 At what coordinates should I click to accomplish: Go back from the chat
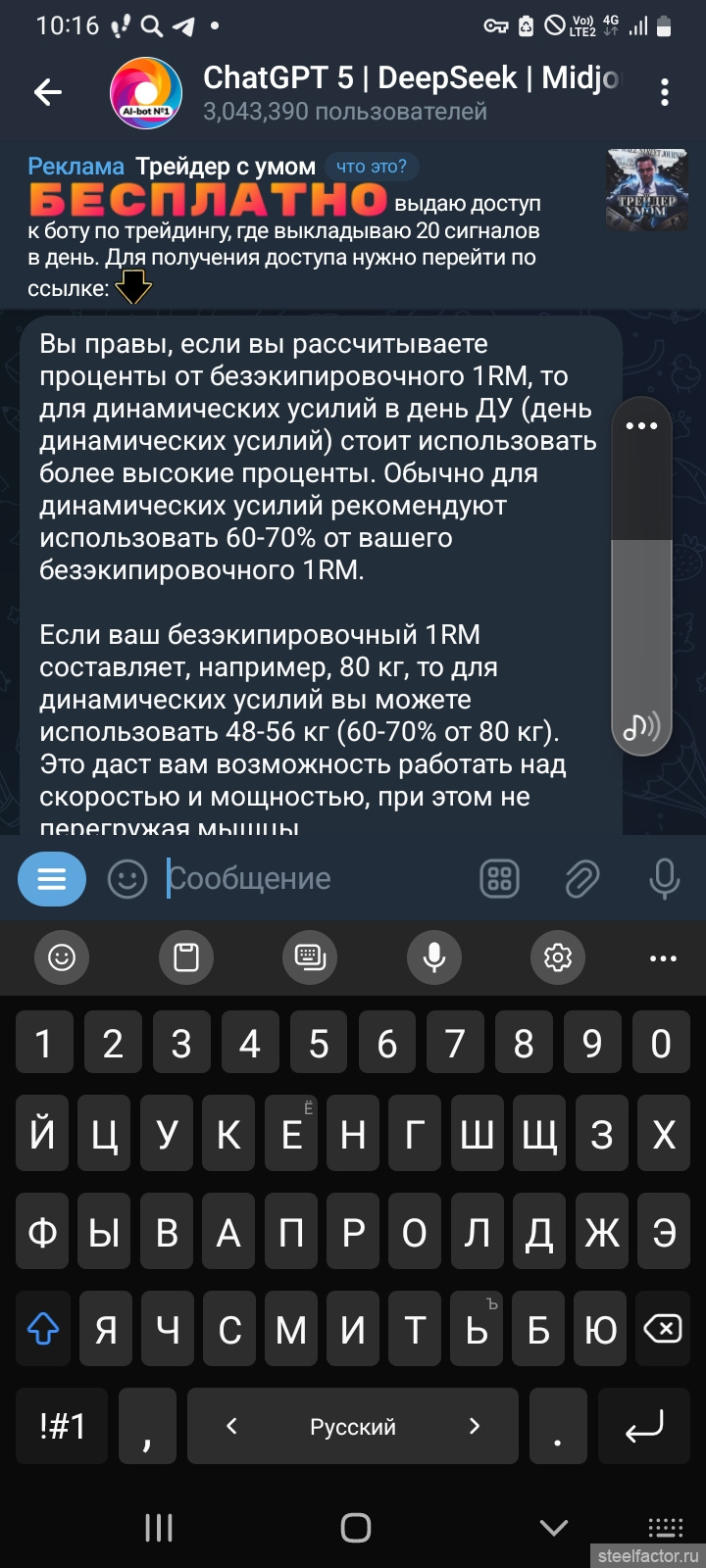[47, 93]
